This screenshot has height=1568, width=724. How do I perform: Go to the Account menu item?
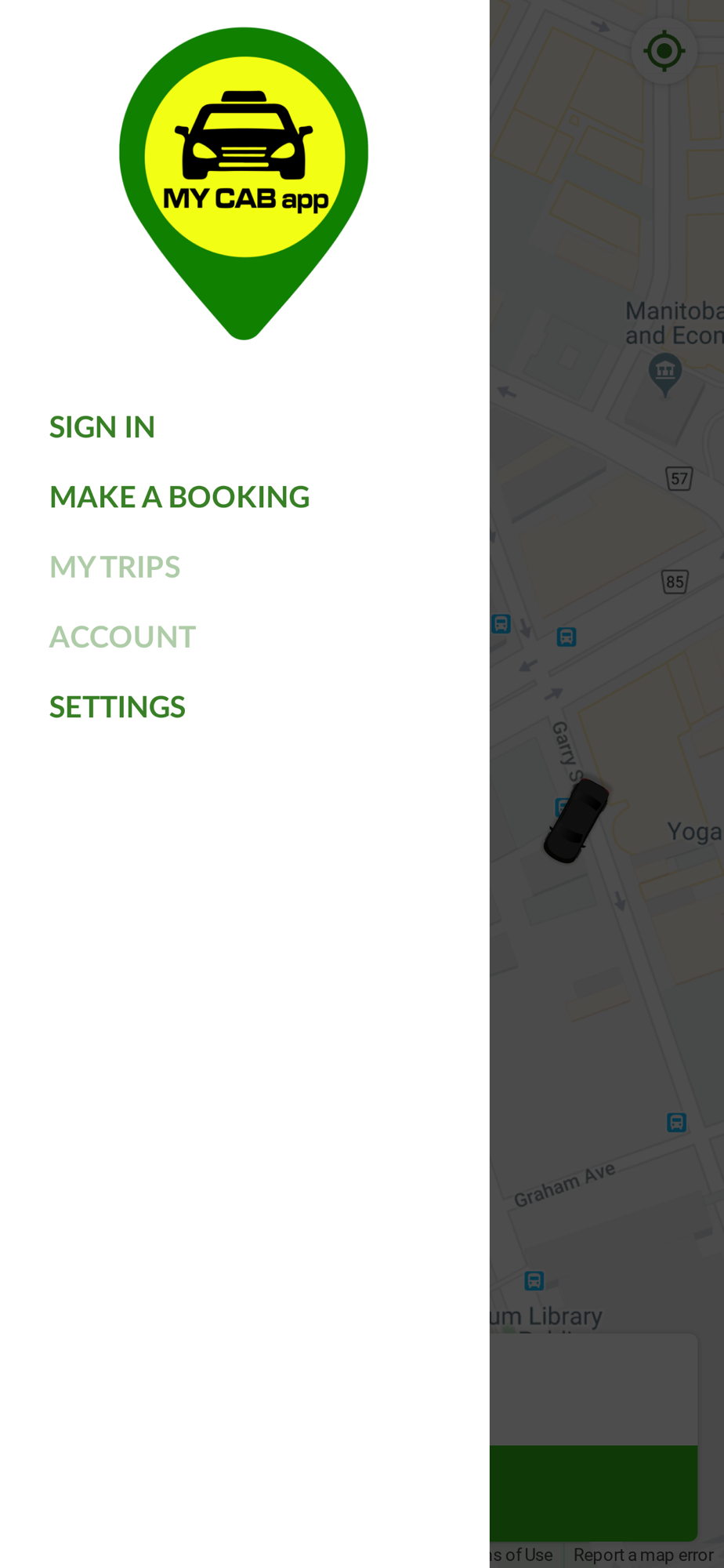122,637
